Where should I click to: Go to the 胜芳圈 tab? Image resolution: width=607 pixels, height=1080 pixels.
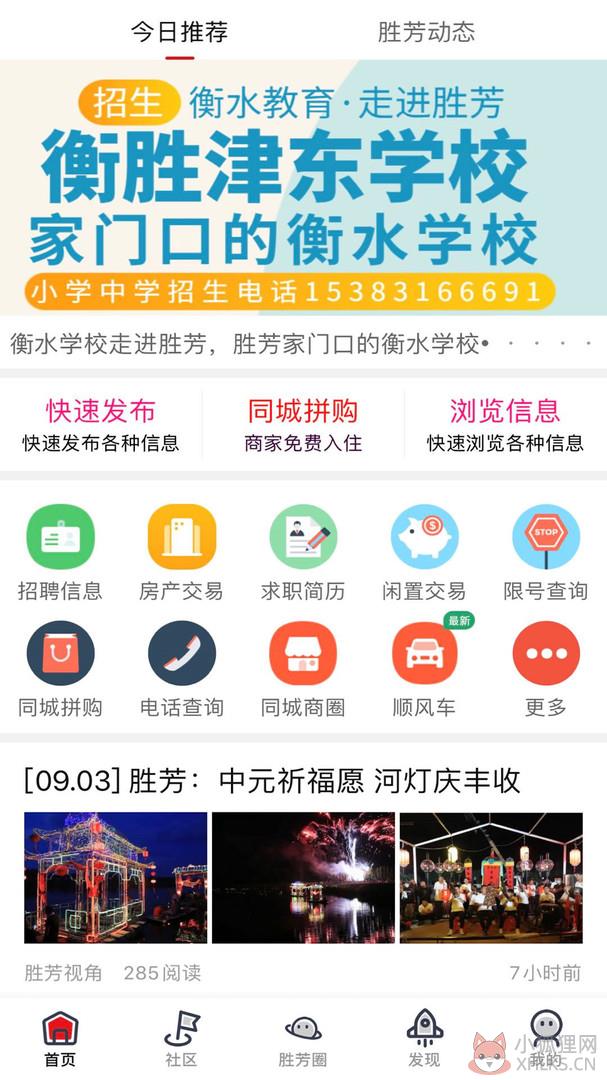(303, 1039)
